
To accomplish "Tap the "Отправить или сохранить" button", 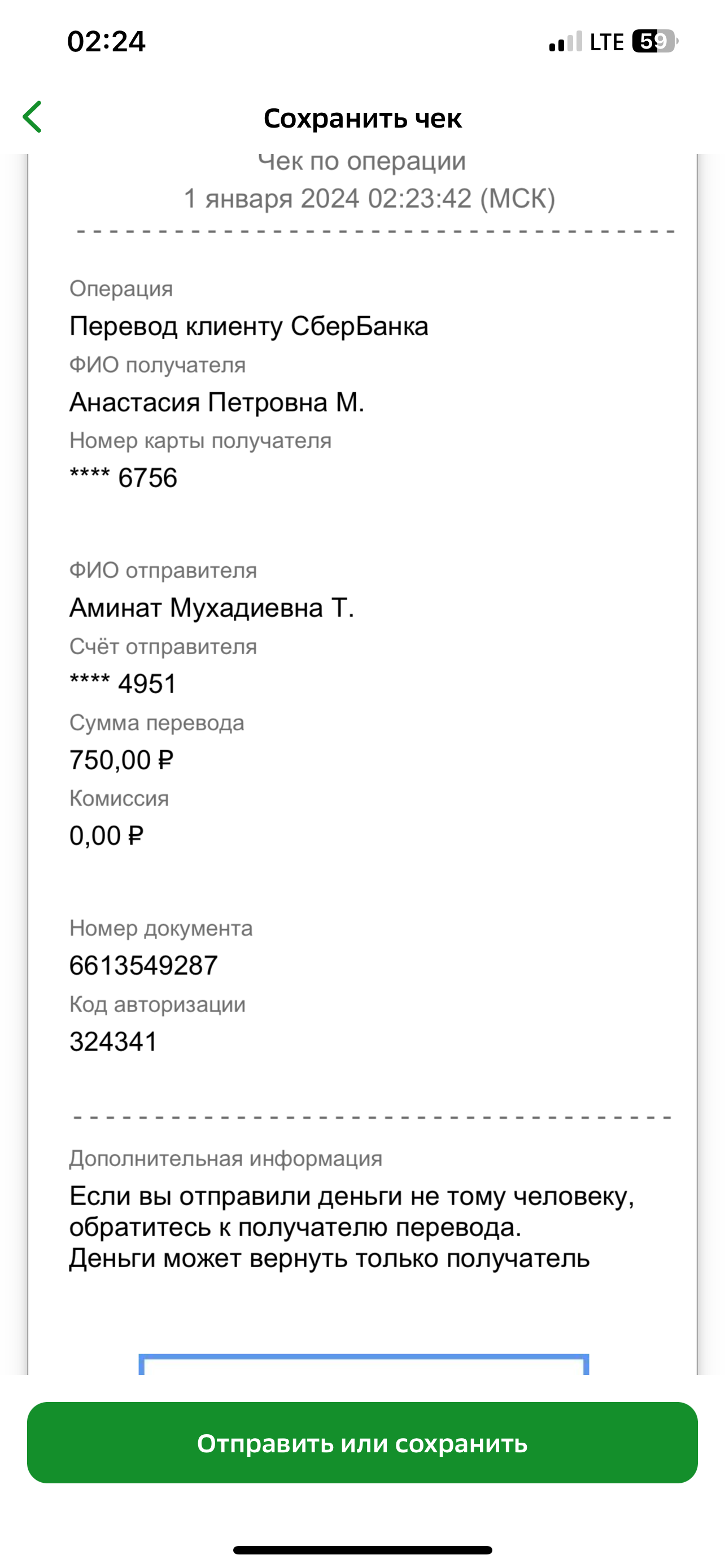I will tap(362, 1443).
